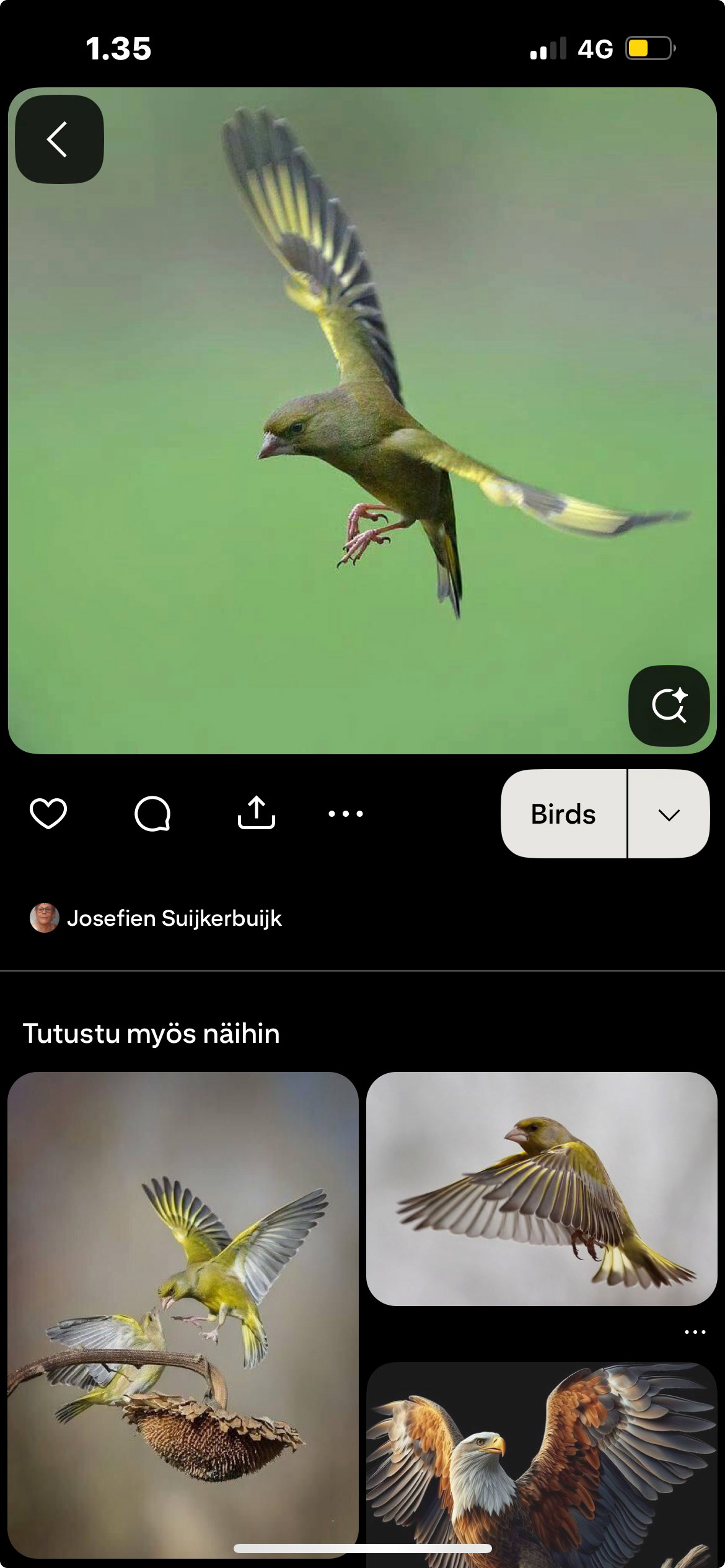Viewport: 725px width, 1568px height.
Task: Go back using the arrow button
Action: coord(59,139)
